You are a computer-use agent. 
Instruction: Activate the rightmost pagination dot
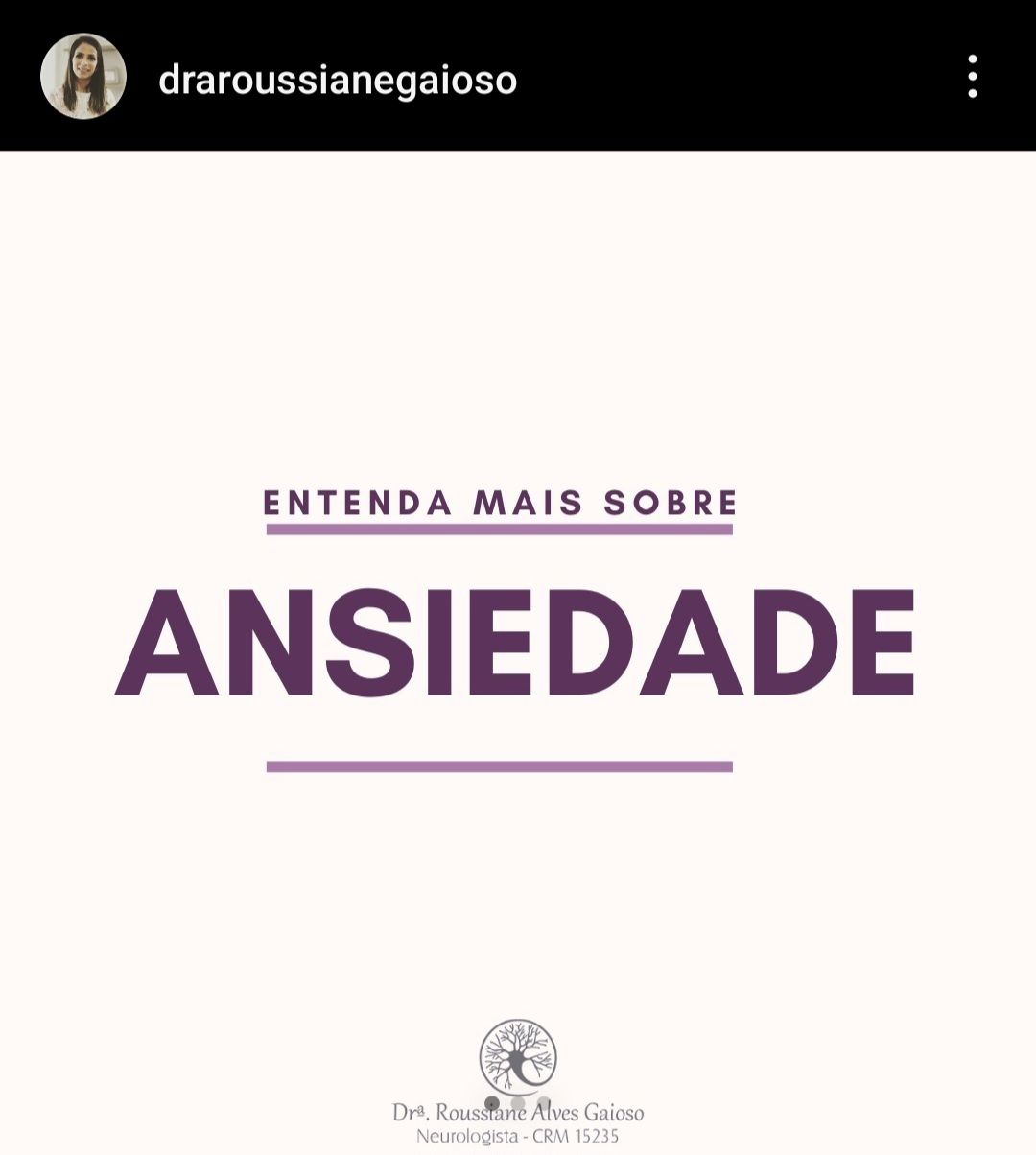[542, 1103]
